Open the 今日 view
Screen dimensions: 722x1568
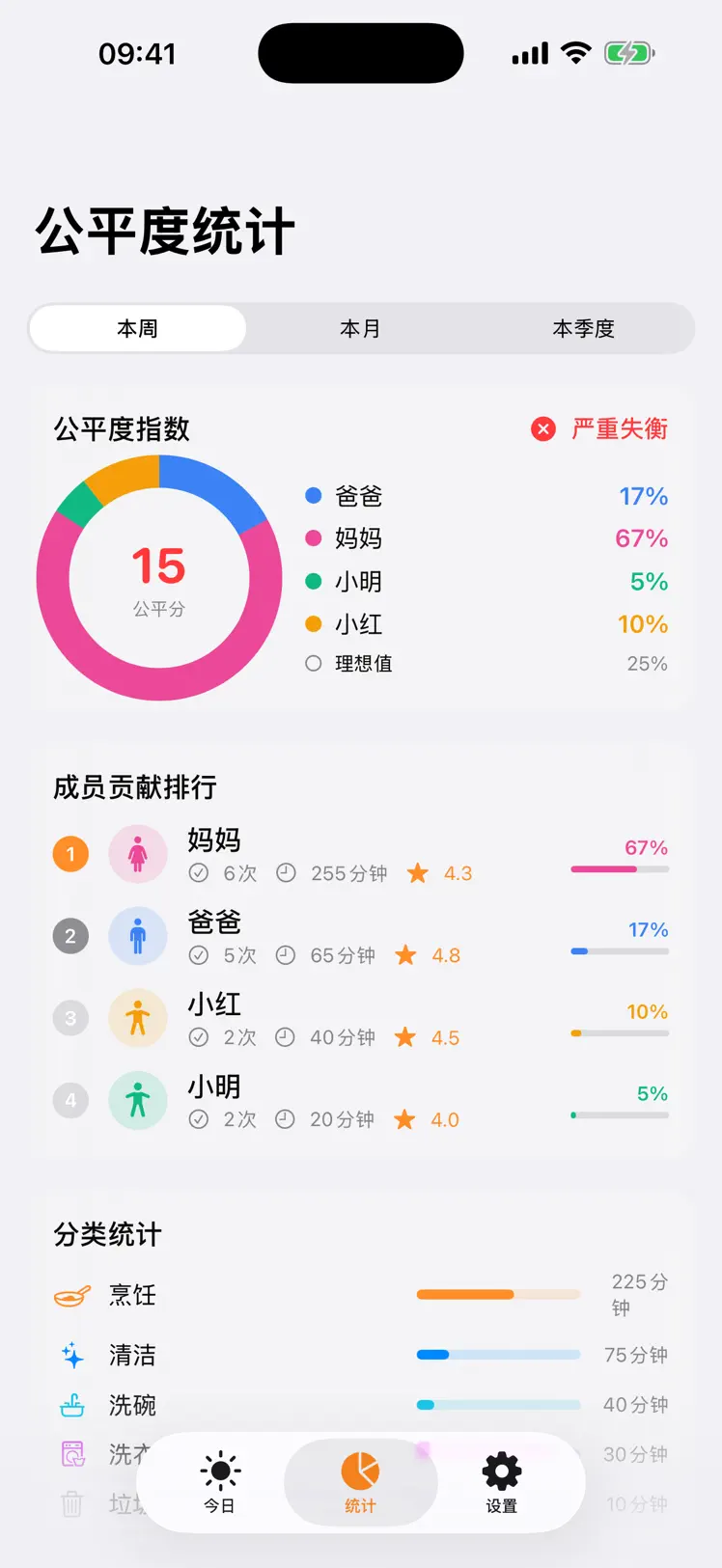click(220, 1482)
